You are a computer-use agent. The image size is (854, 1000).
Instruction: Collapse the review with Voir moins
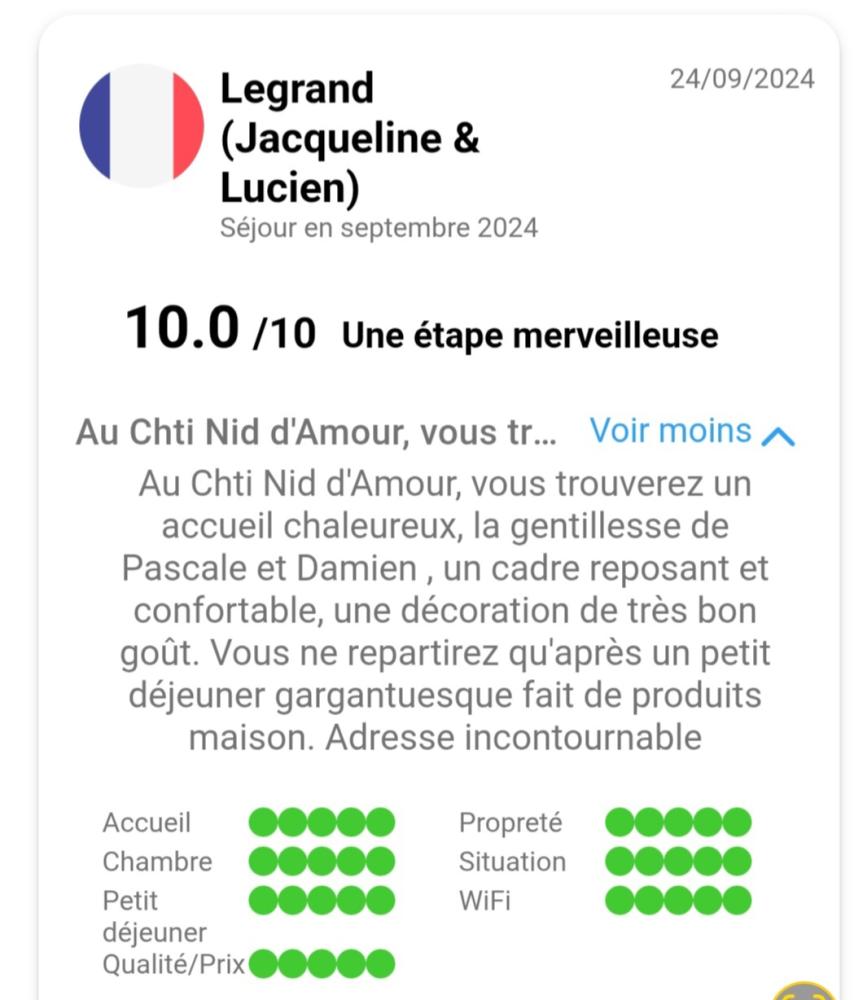692,432
